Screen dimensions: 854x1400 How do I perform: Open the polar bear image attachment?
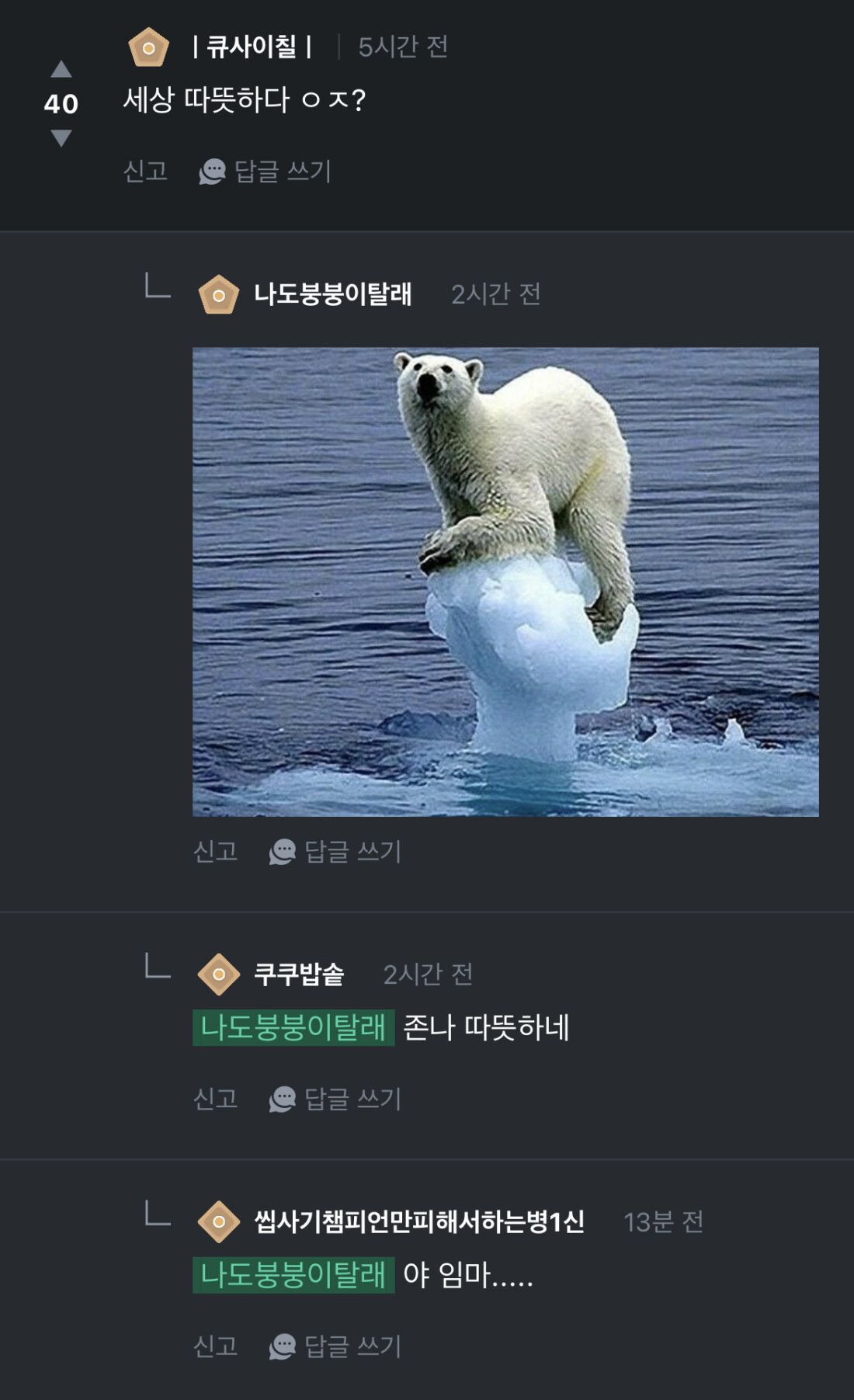tap(505, 582)
